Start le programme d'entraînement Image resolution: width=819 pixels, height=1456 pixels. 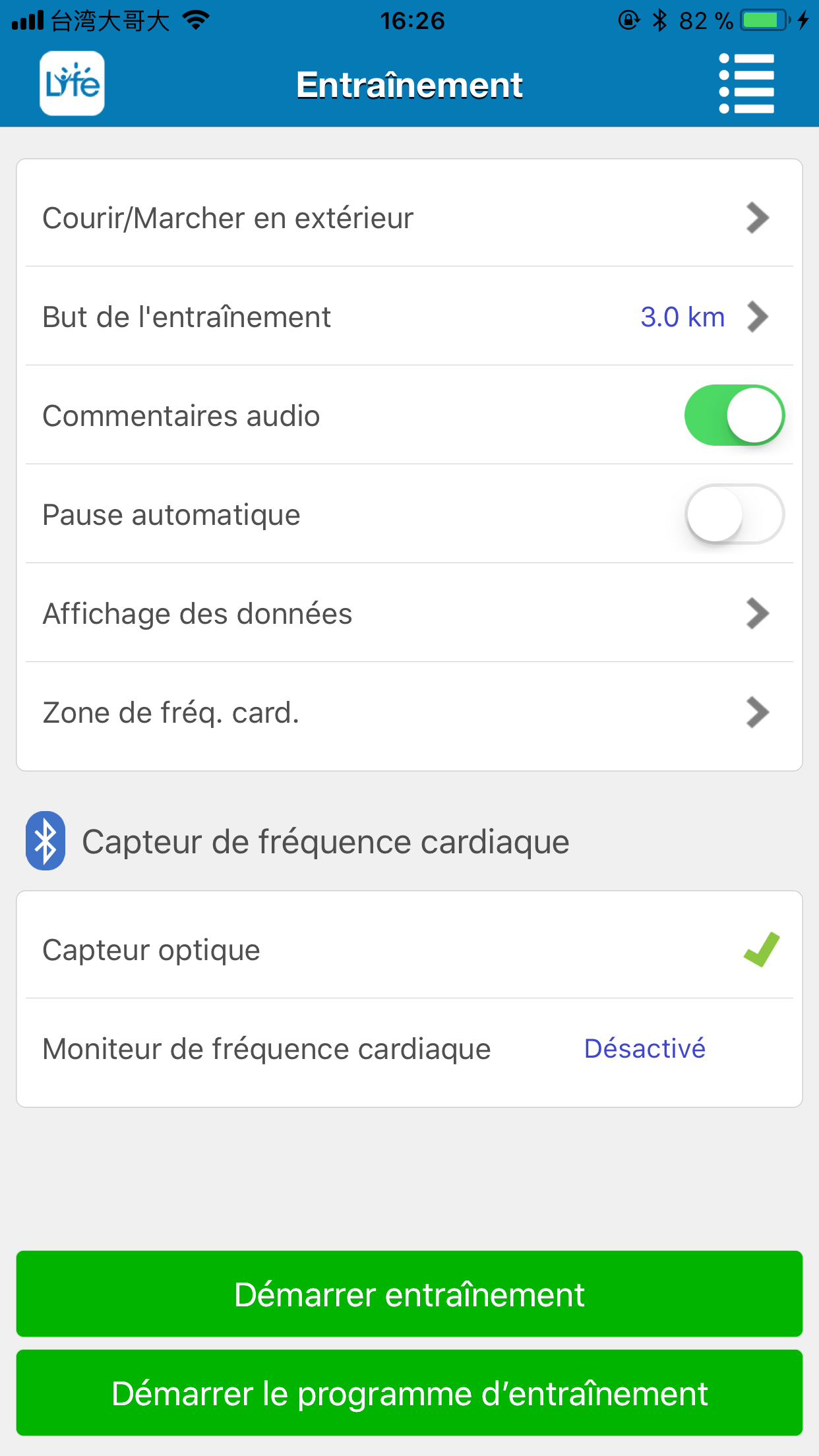point(409,1393)
